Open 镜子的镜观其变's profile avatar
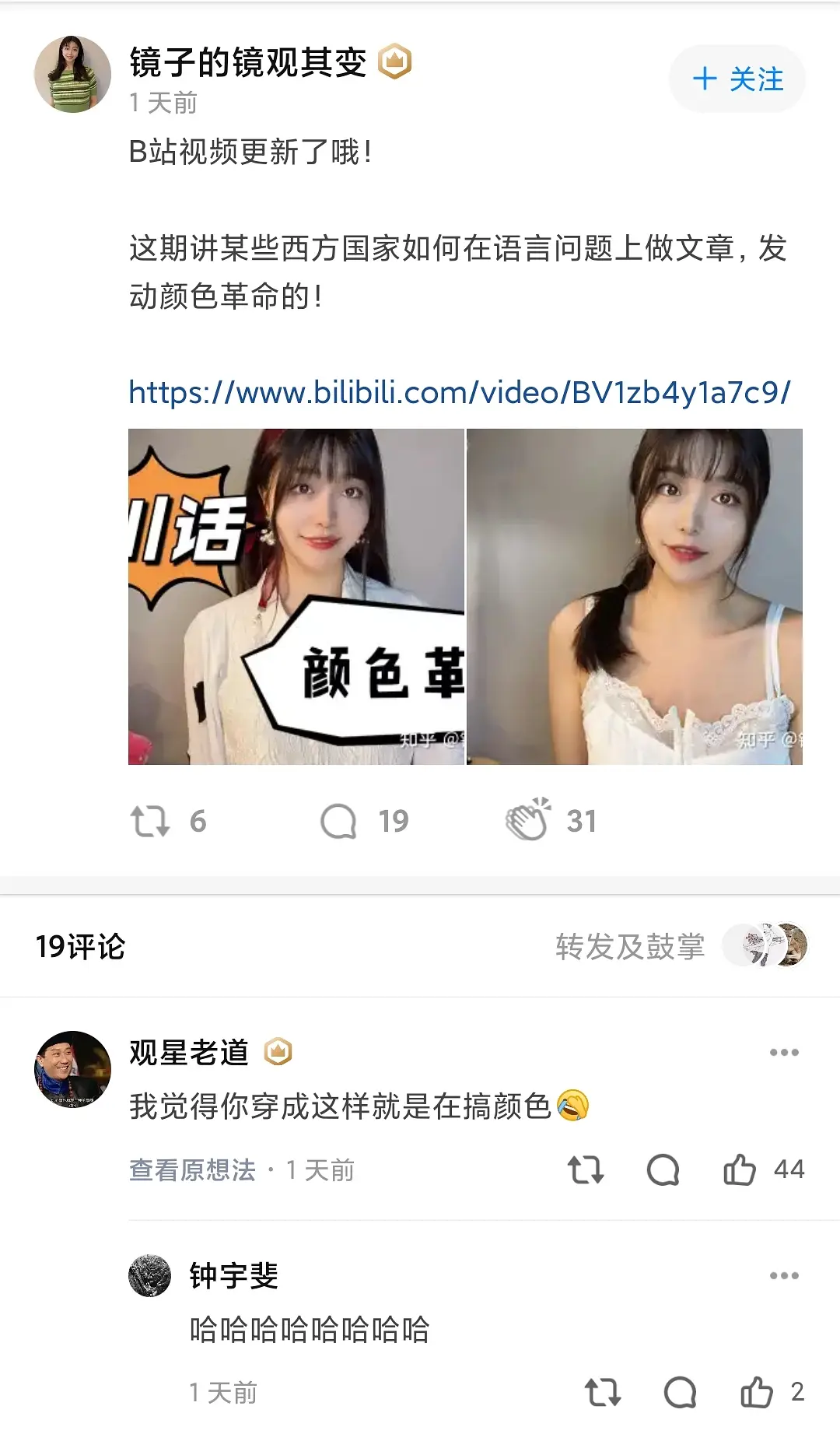840x1441 pixels. tap(73, 74)
